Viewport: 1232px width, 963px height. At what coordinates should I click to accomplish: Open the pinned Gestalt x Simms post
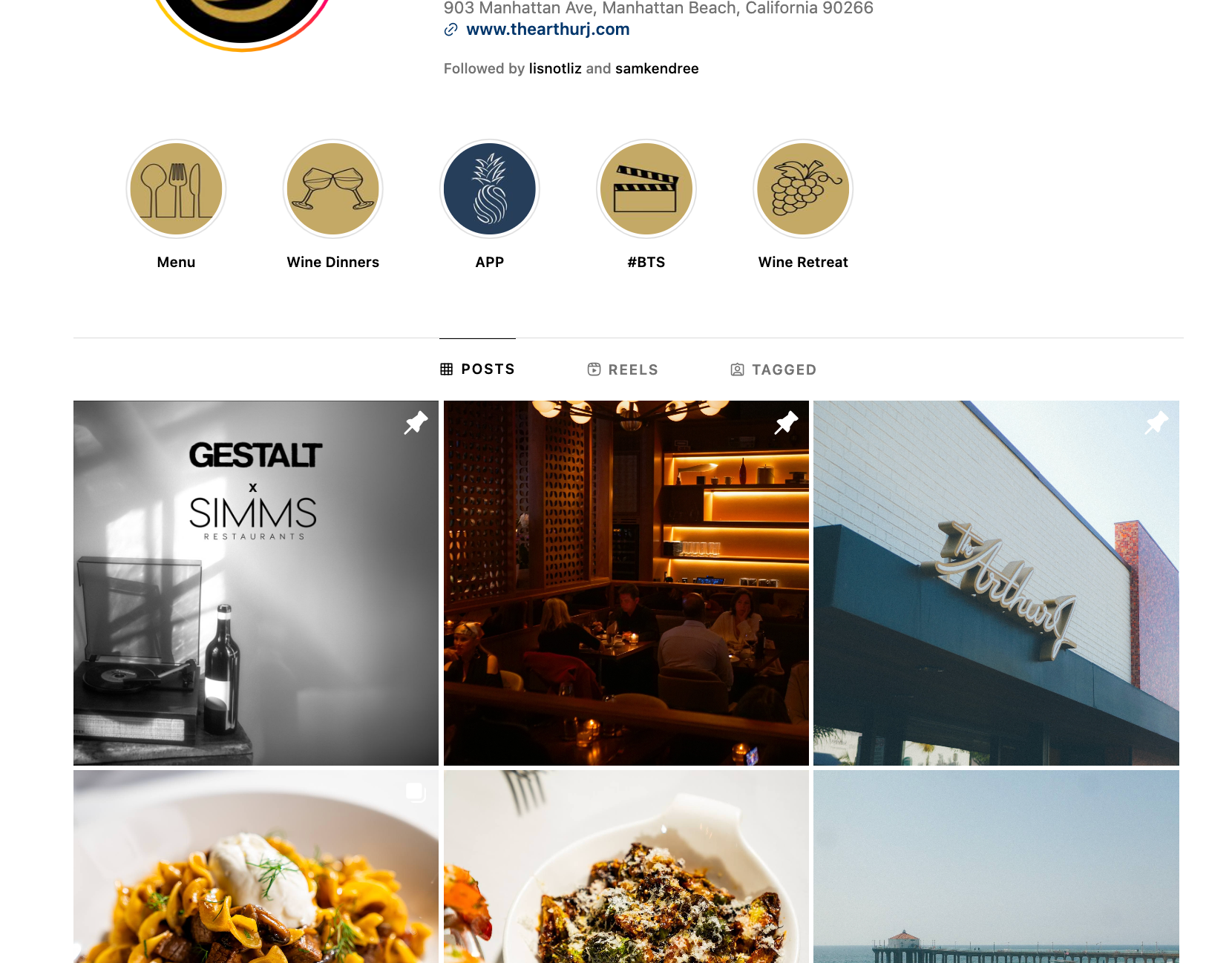click(255, 583)
